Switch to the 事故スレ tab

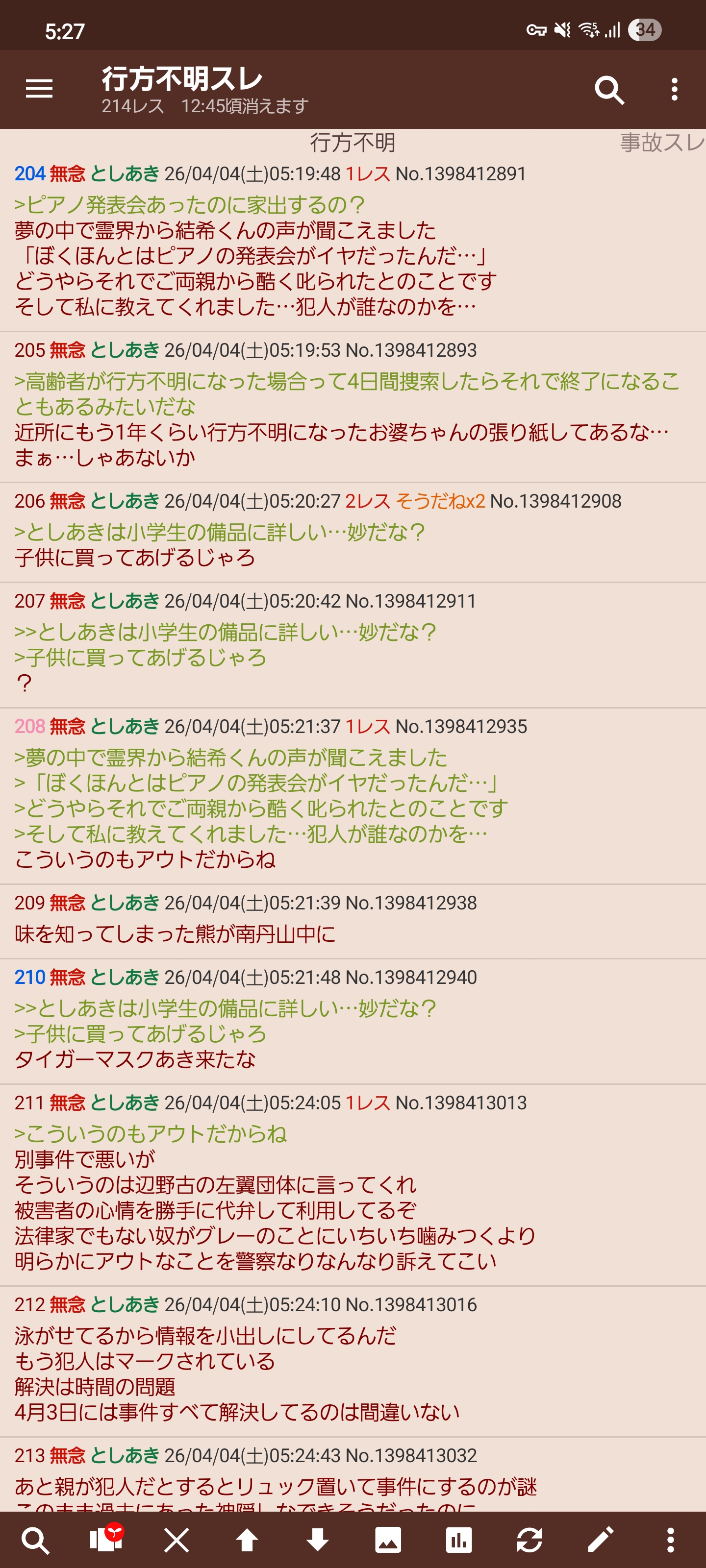pos(661,143)
